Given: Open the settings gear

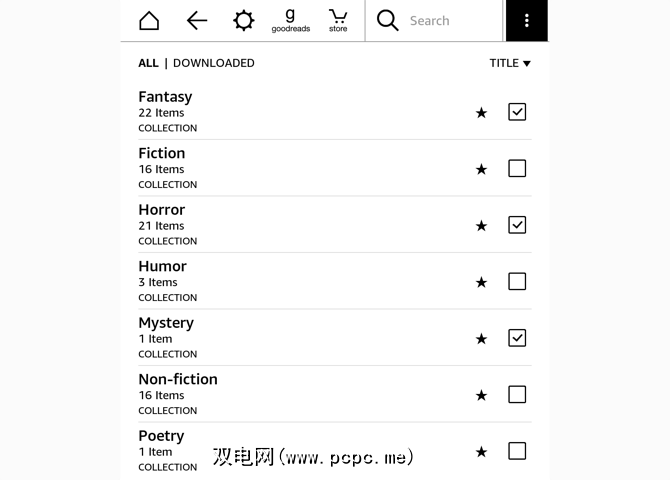Looking at the screenshot, I should click(243, 21).
